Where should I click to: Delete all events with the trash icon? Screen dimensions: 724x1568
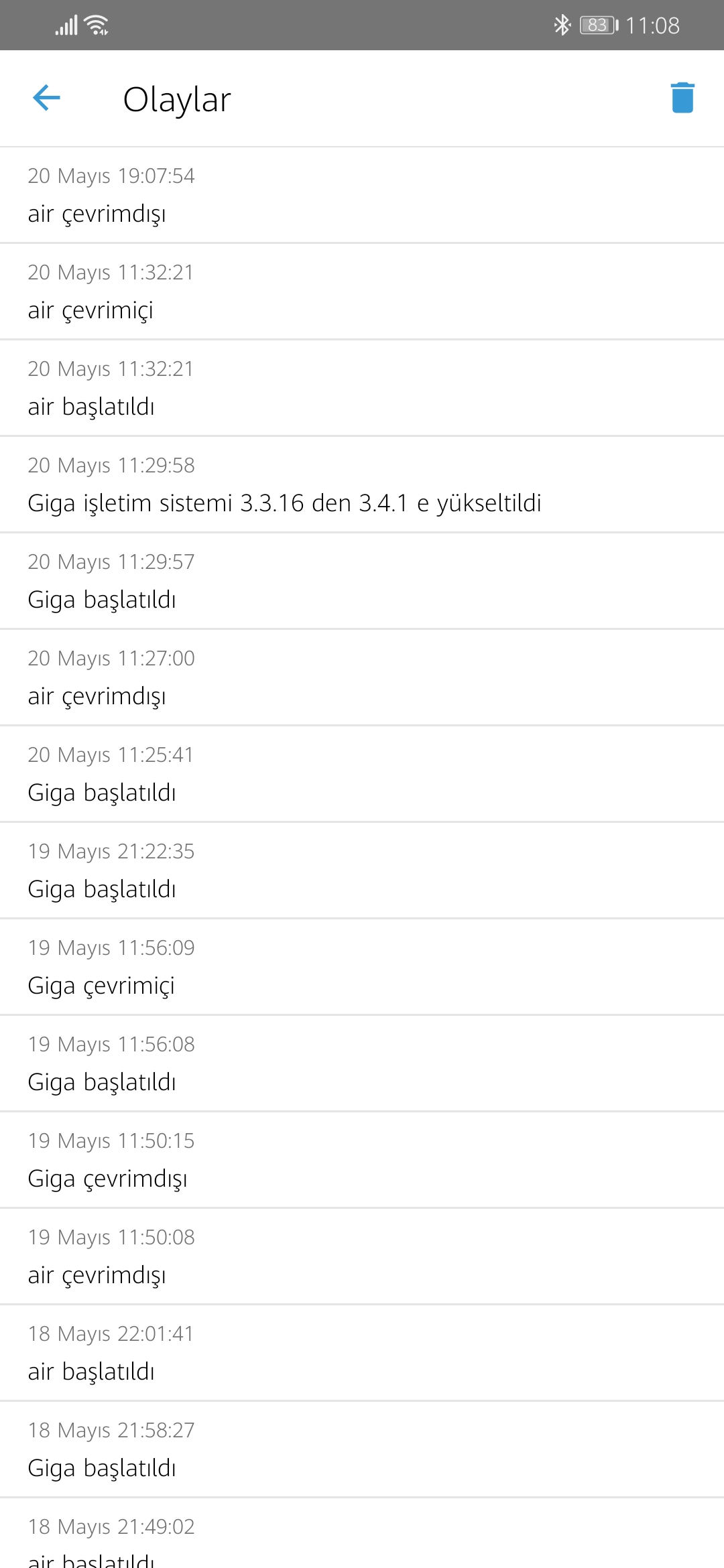[682, 98]
